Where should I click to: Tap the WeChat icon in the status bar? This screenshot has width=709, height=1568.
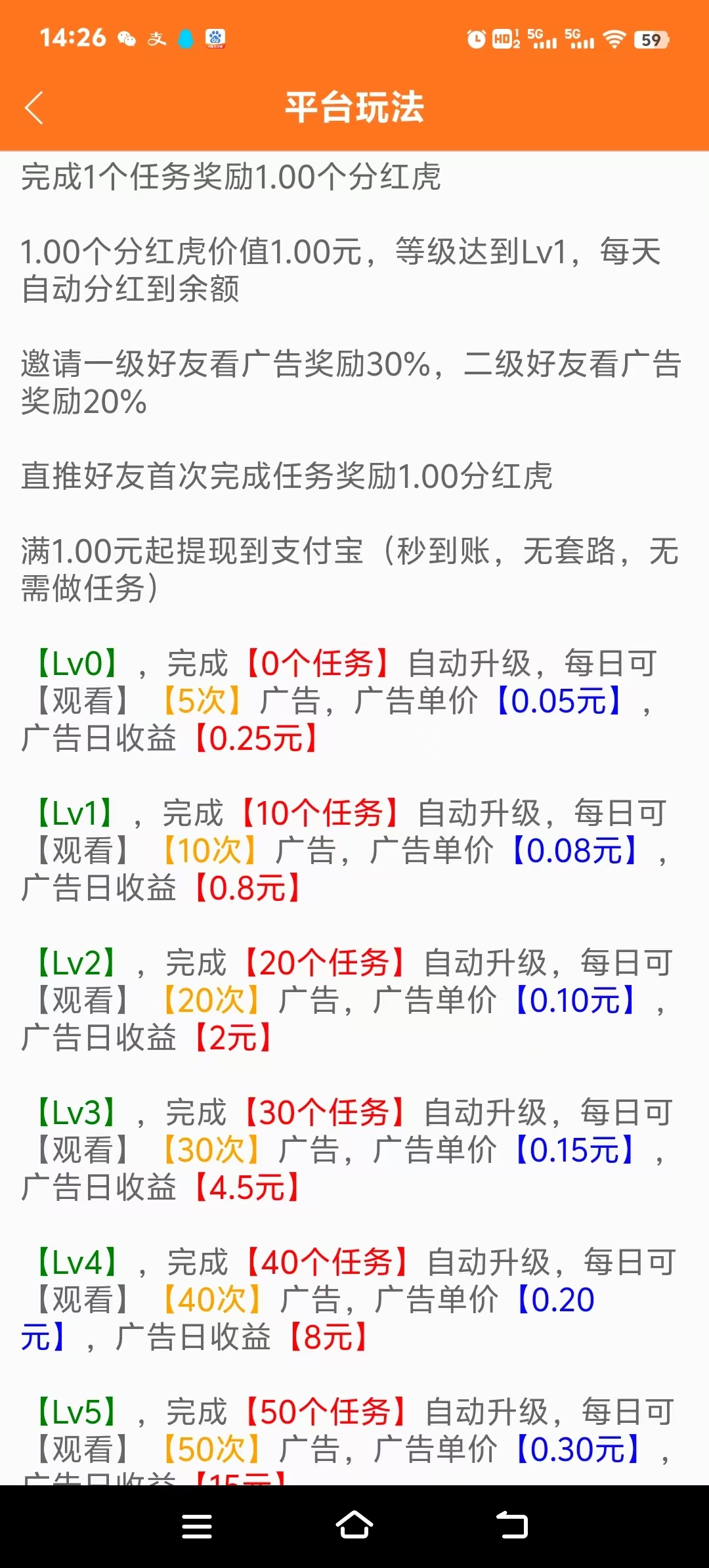[x=127, y=39]
